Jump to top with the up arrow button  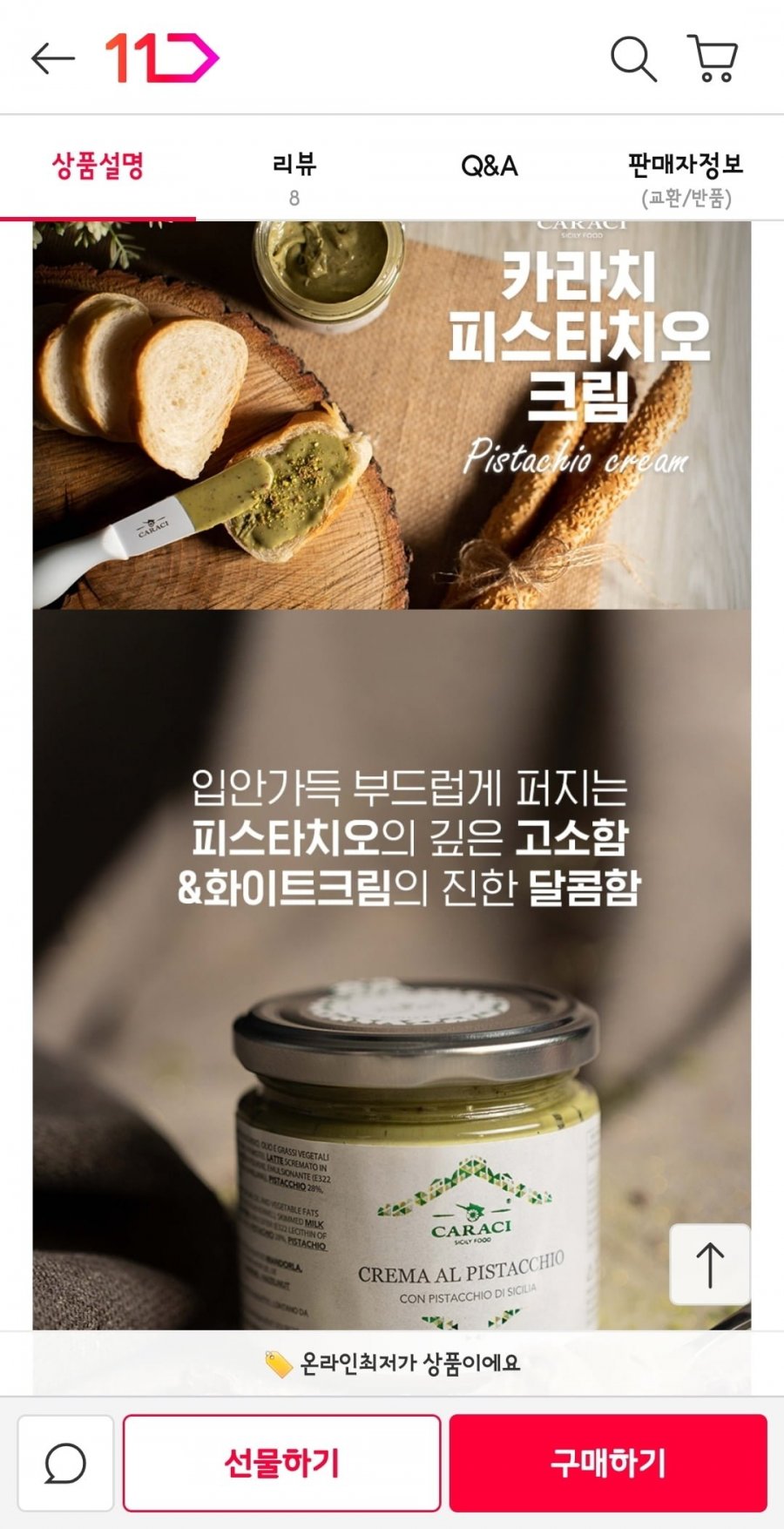pos(710,1264)
